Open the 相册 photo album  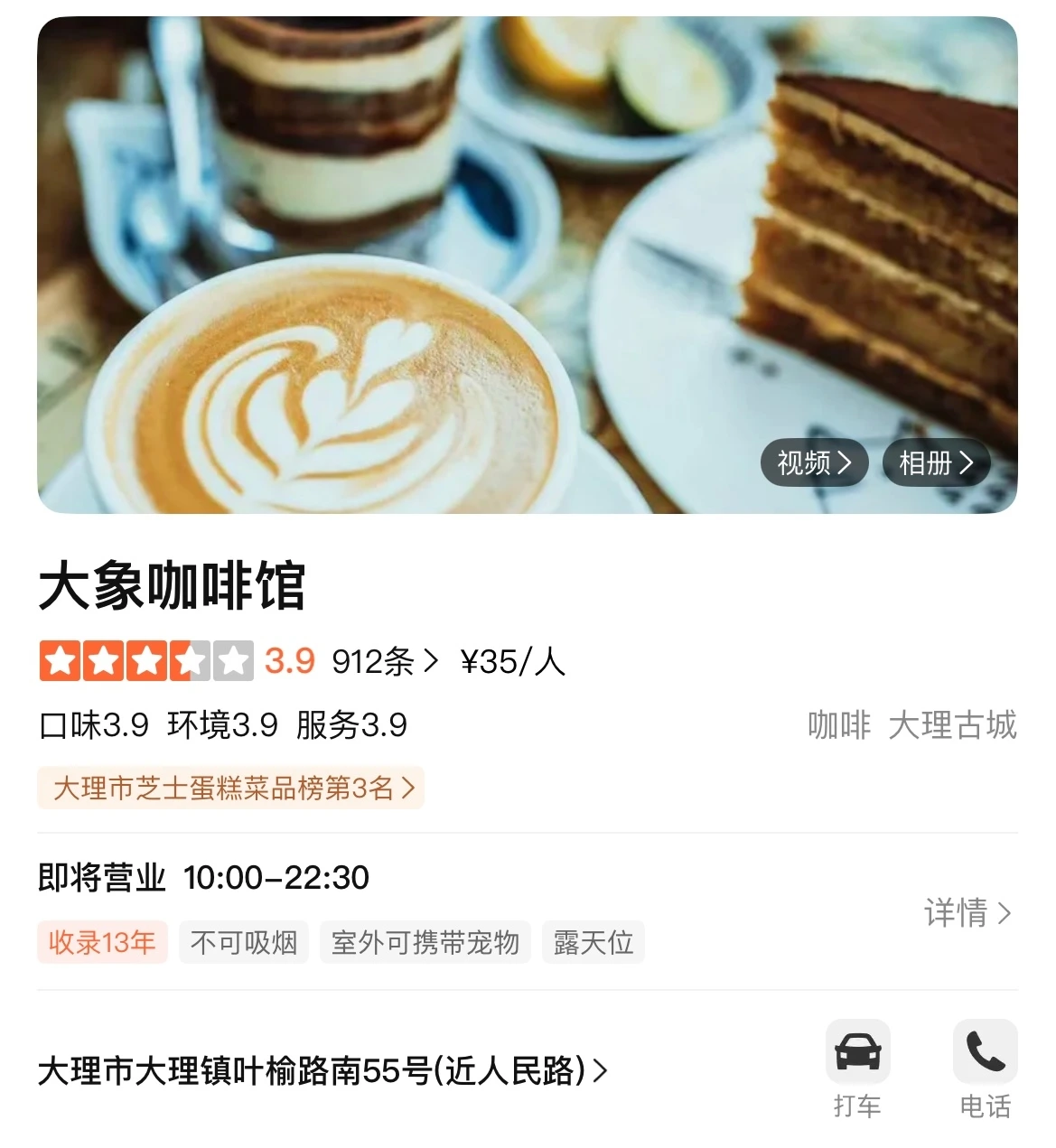936,463
